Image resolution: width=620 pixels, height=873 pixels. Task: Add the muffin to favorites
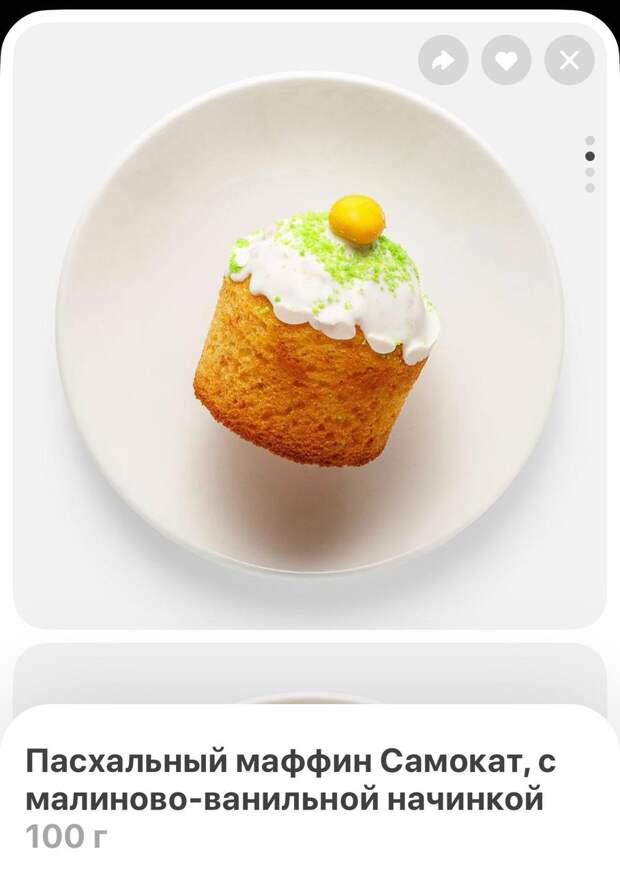coord(506,60)
